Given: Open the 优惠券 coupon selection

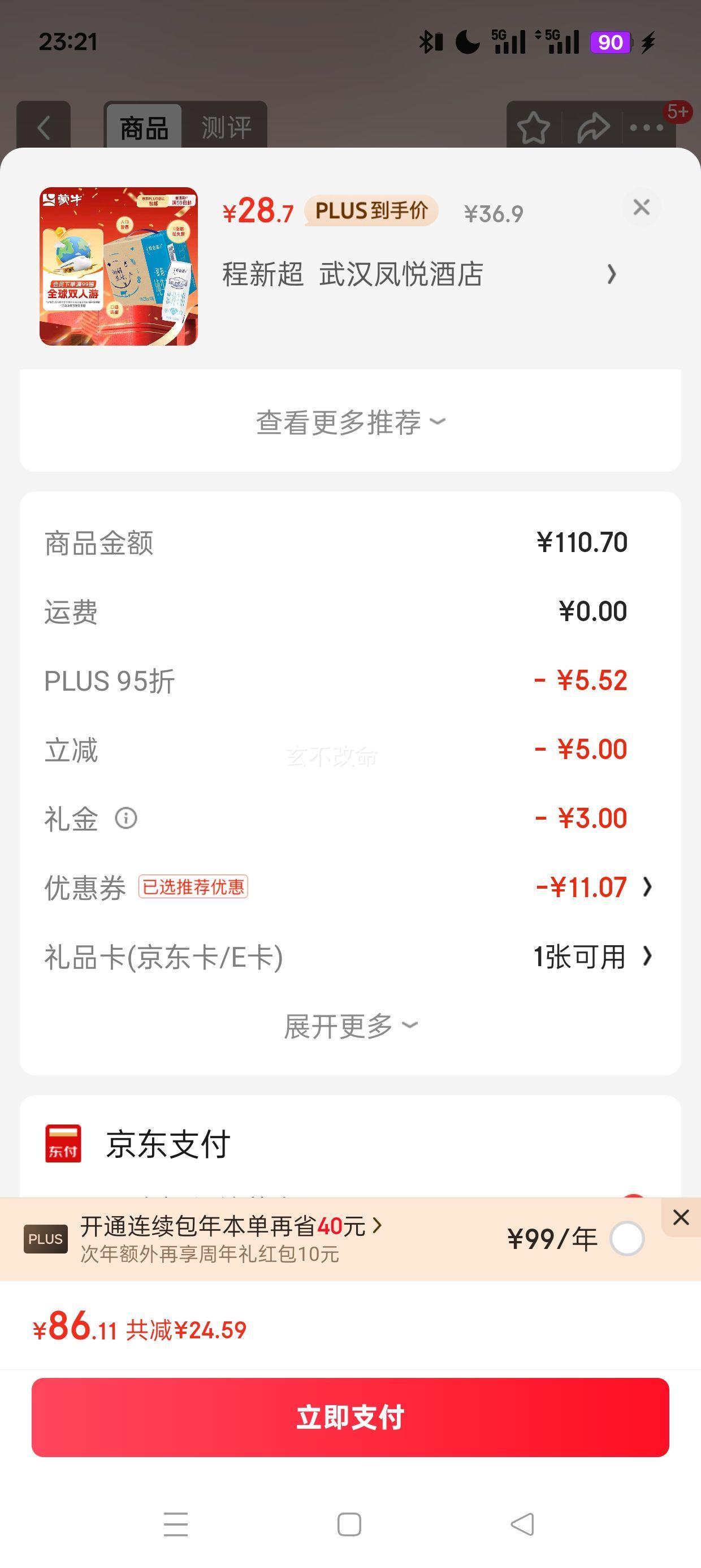Looking at the screenshot, I should coord(648,888).
